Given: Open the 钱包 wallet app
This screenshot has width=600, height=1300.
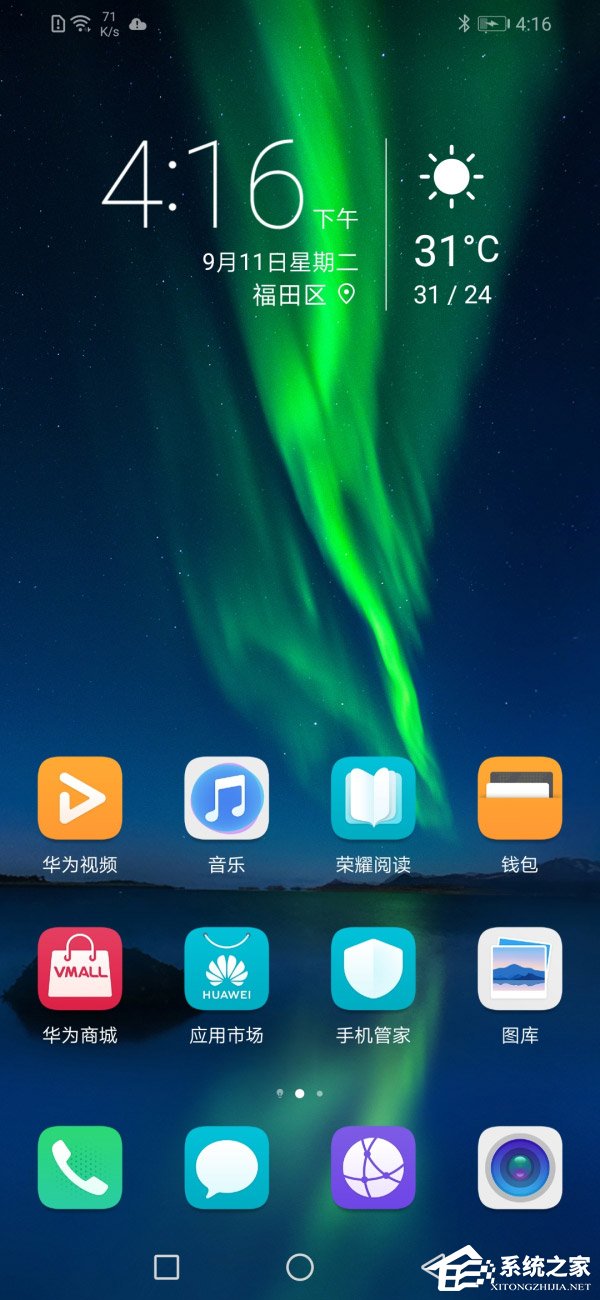Looking at the screenshot, I should click(x=520, y=798).
